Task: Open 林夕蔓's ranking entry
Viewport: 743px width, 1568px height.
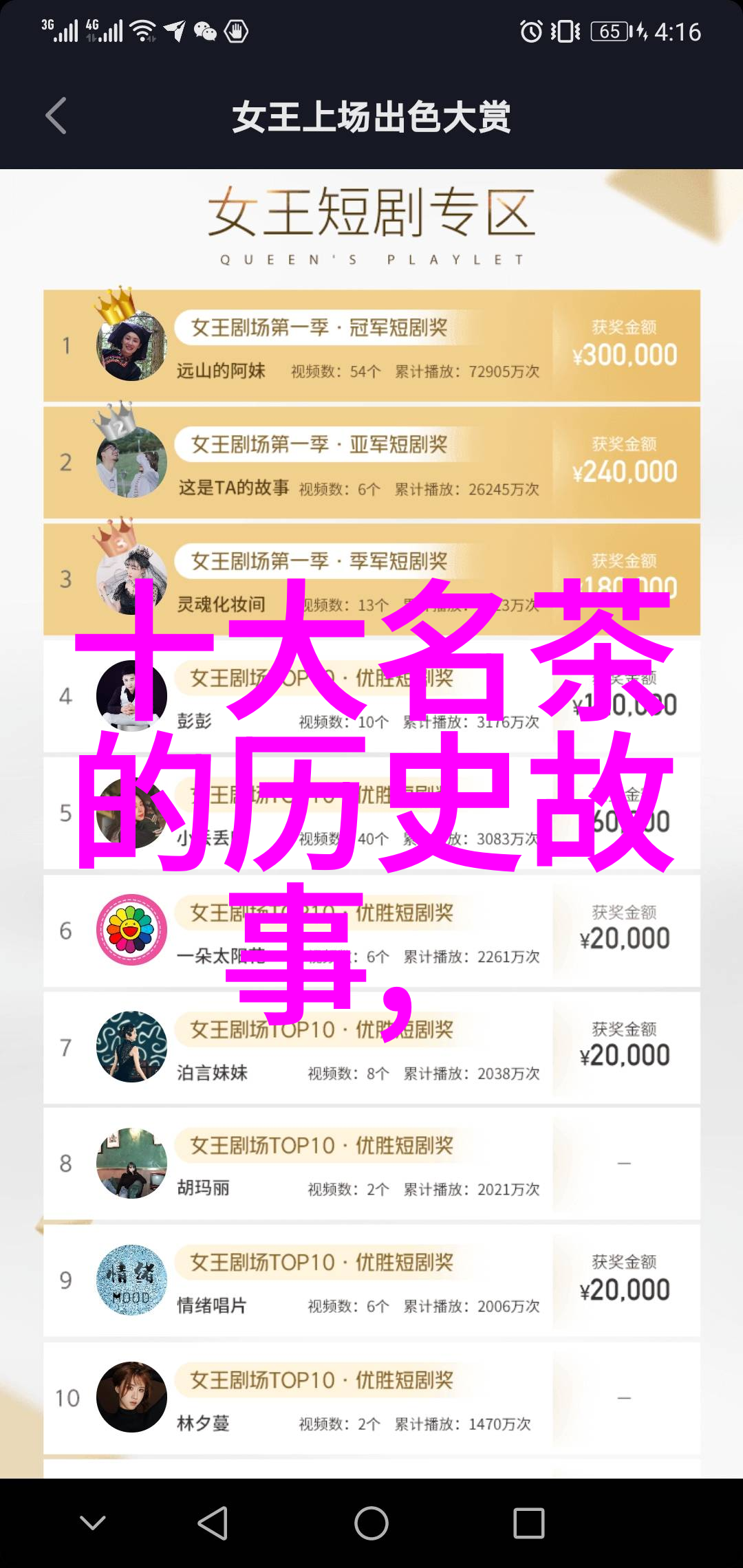Action: click(371, 1398)
